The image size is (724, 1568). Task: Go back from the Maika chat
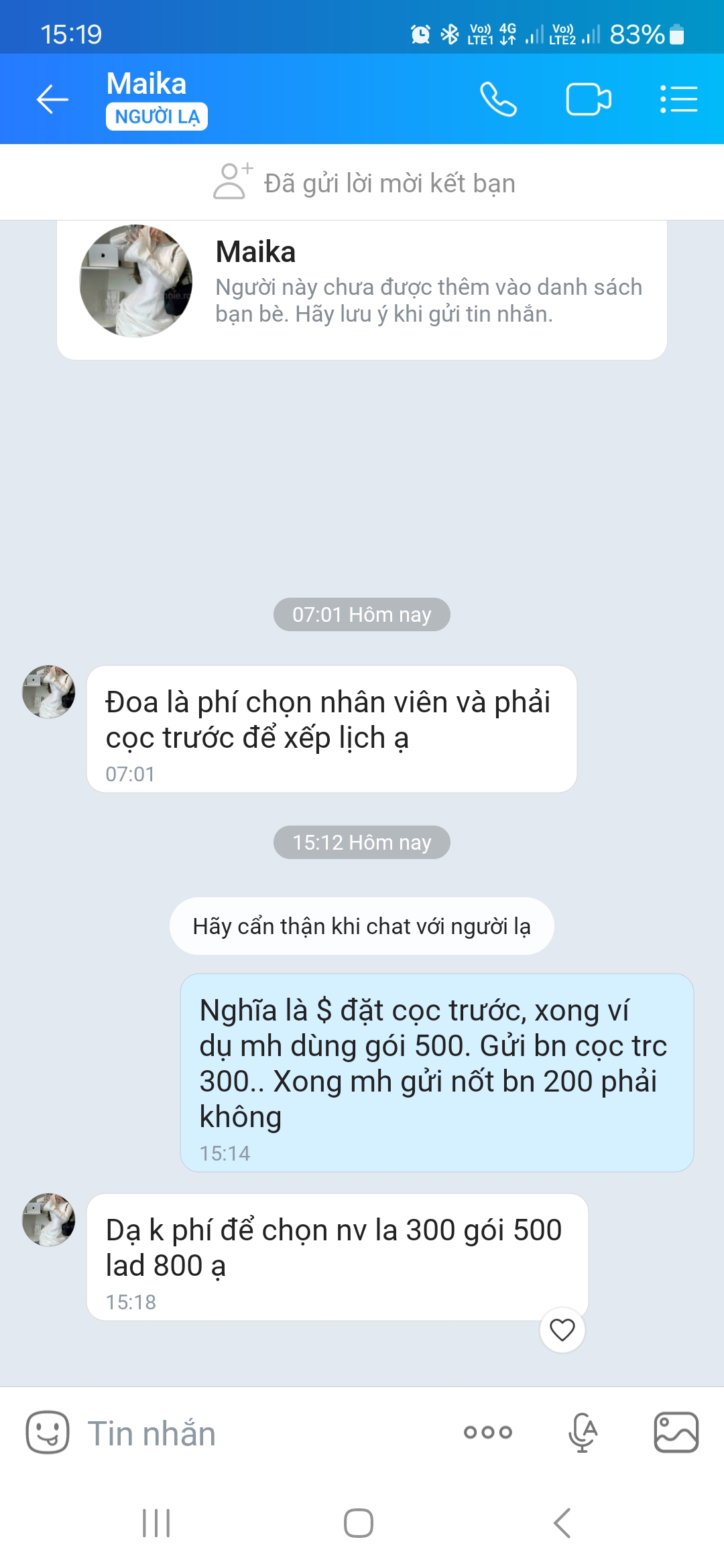[x=52, y=100]
